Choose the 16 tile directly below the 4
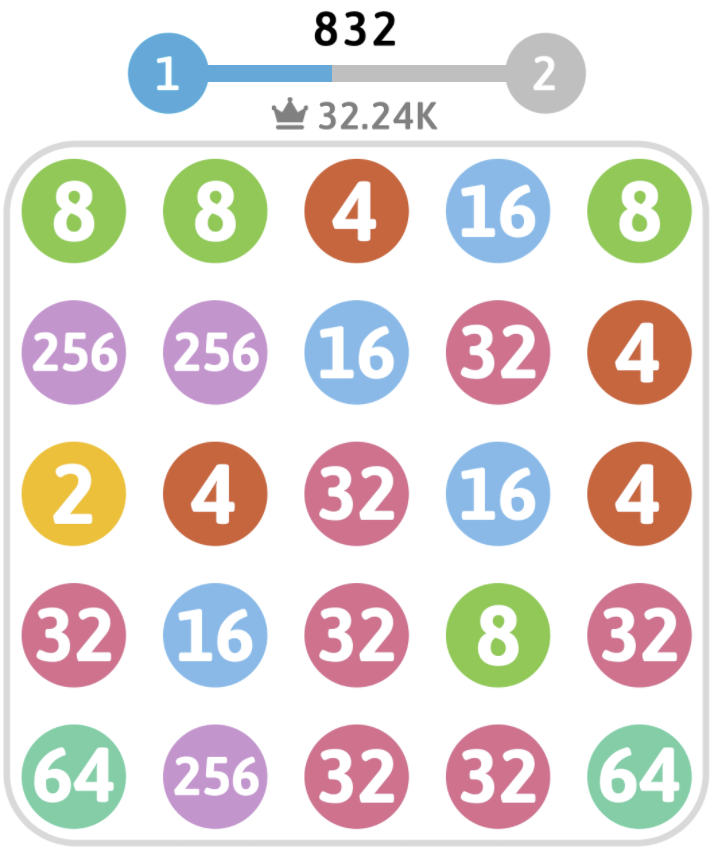Viewport: 713px width, 848px height. point(356,353)
